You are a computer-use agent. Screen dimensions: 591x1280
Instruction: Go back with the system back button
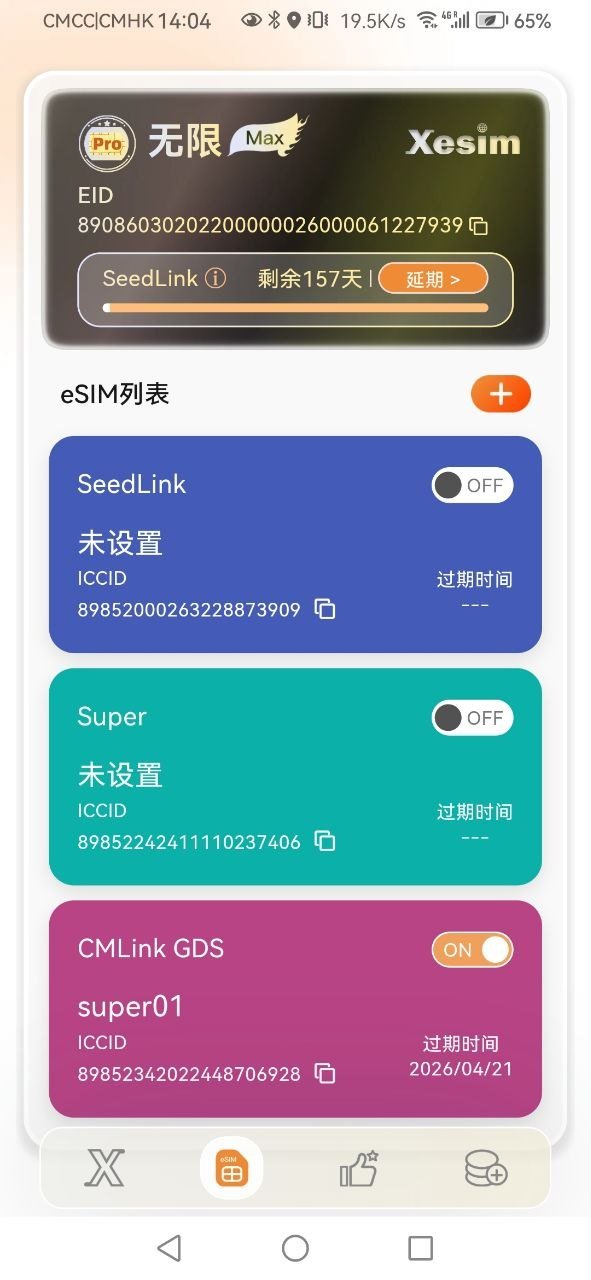pyautogui.click(x=169, y=1247)
